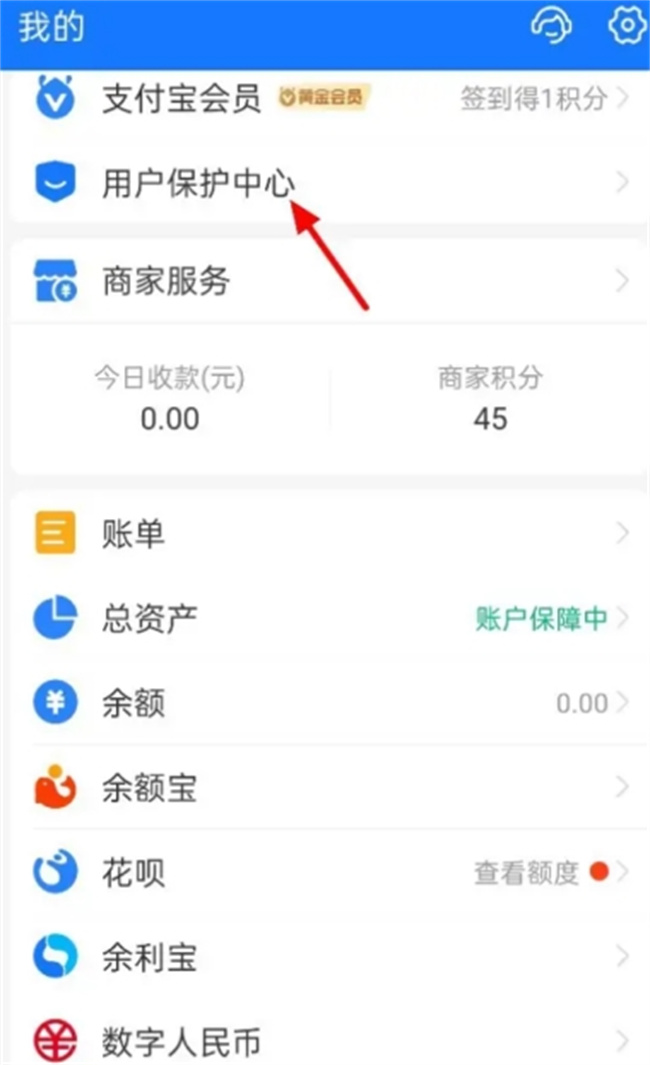This screenshot has height=1065, width=650.
Task: Open 余利宝
Action: [329, 957]
